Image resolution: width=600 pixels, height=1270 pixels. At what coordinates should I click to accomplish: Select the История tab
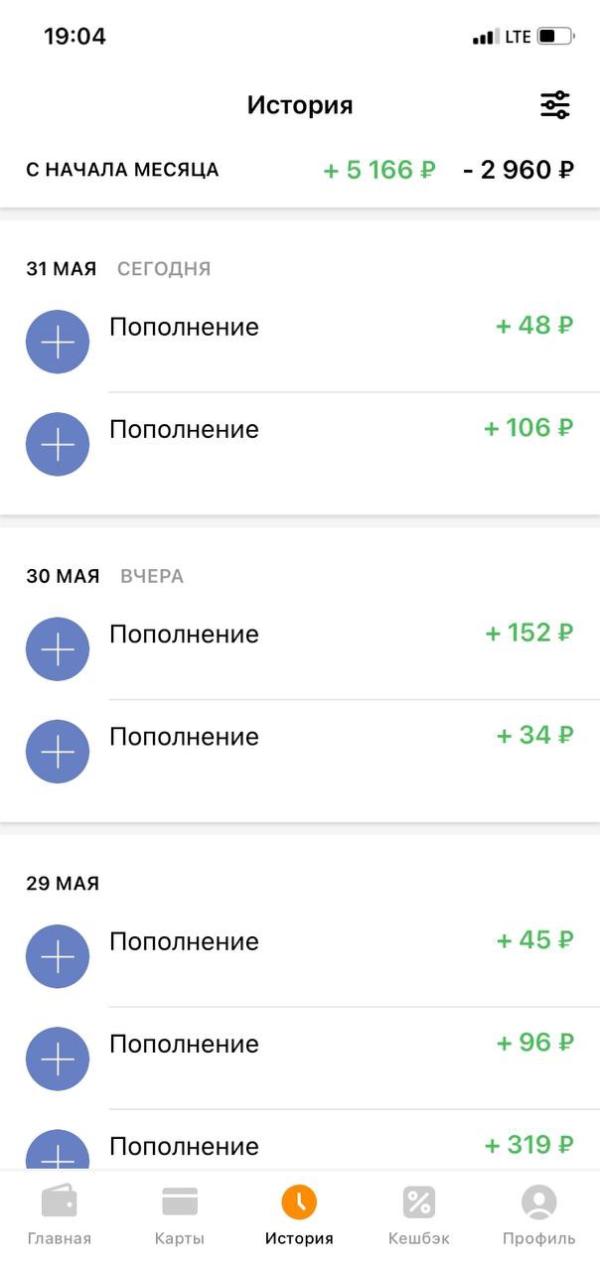click(299, 1215)
